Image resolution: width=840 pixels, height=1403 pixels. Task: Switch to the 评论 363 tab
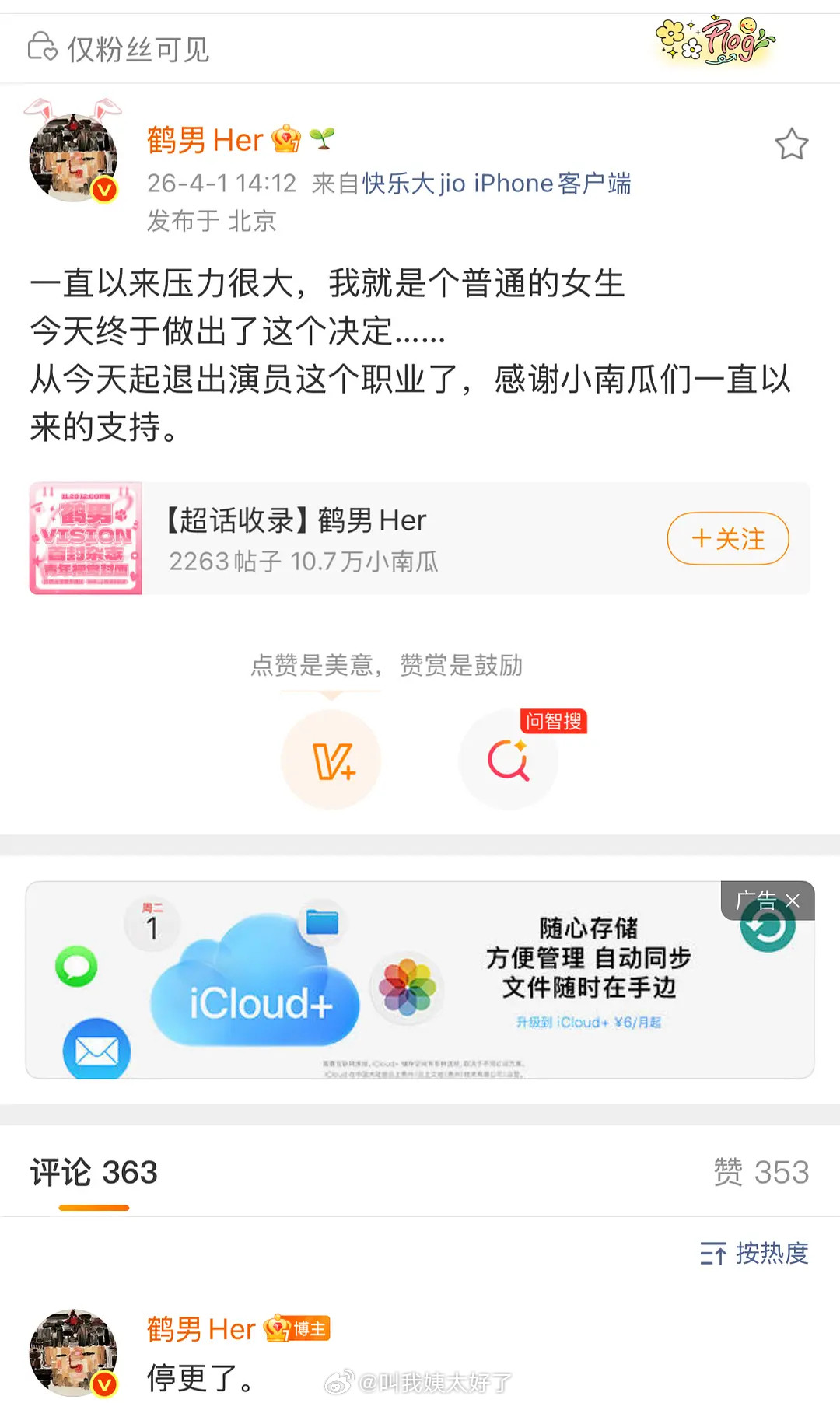click(x=93, y=1173)
